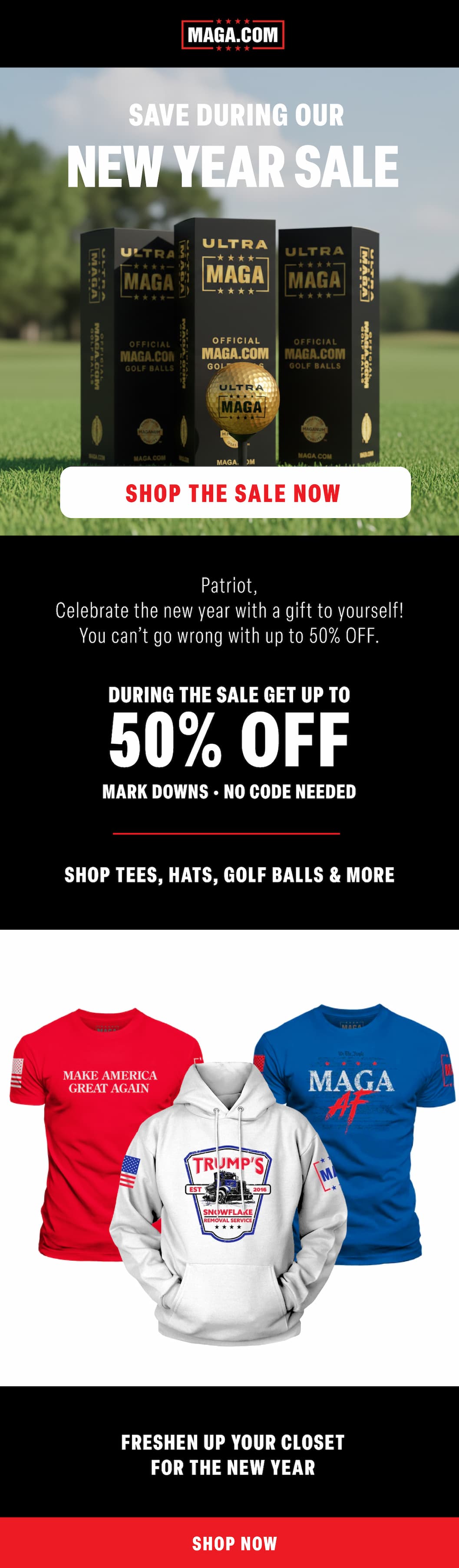Tap the Shop The Sale Now button

(234, 493)
